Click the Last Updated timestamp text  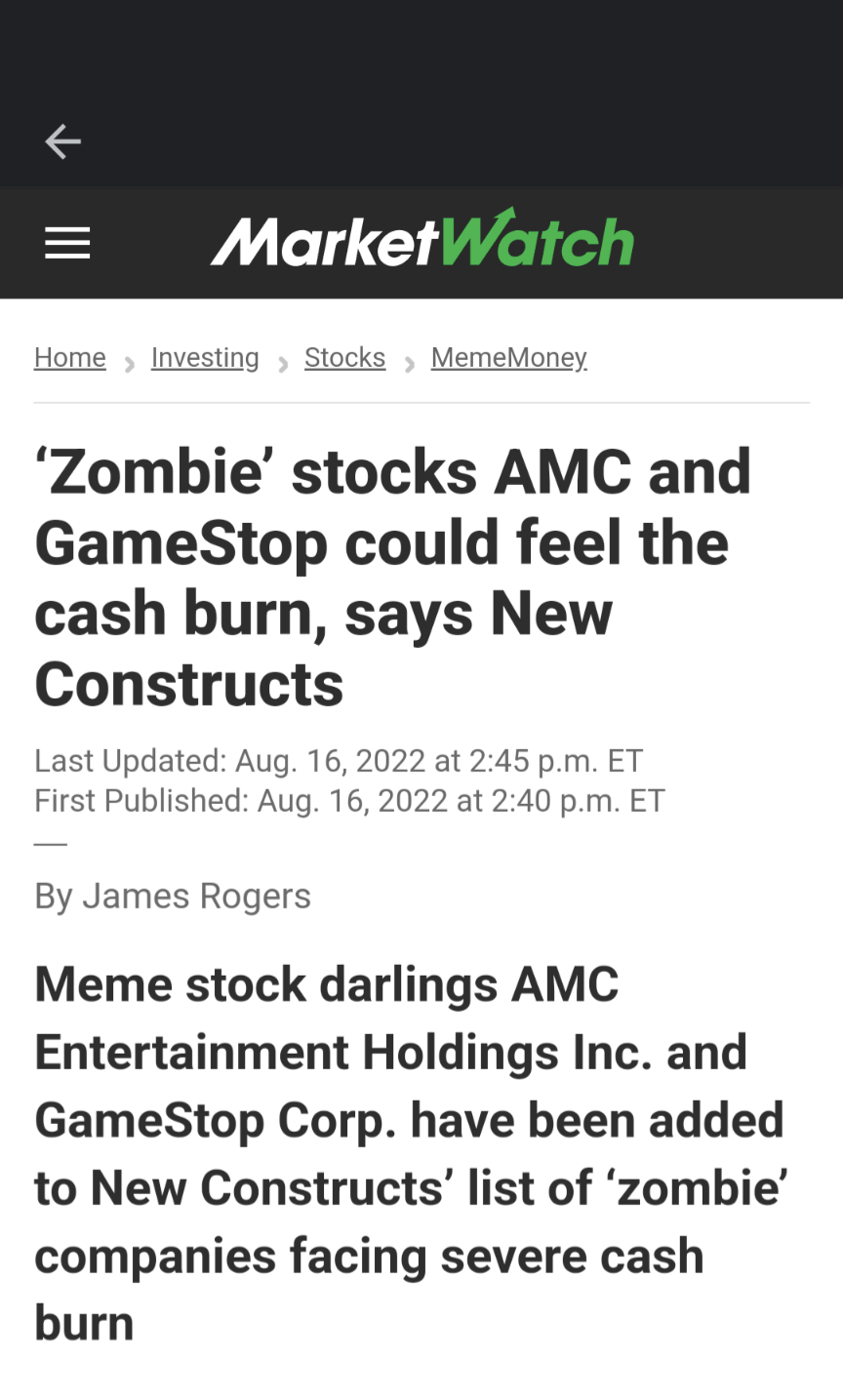[338, 760]
